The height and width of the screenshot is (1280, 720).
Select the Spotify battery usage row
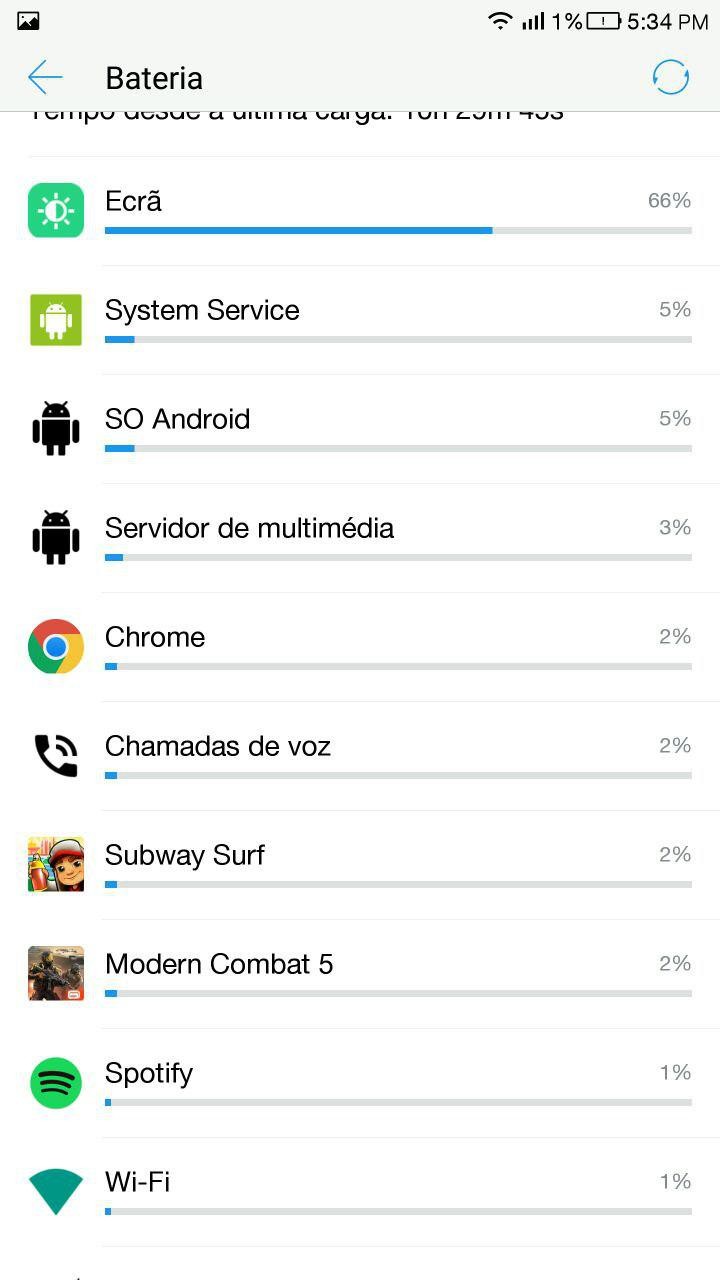click(x=360, y=1083)
